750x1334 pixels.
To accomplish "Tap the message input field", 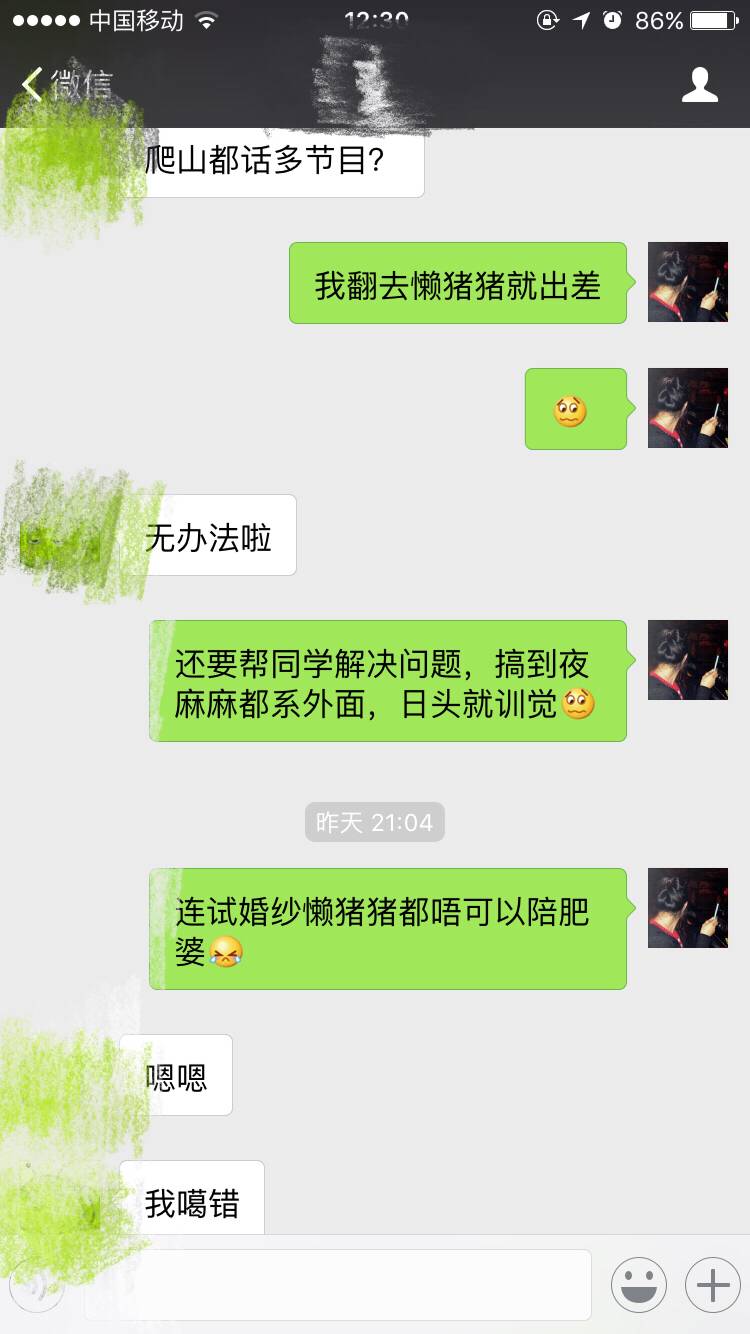I will tap(338, 1284).
